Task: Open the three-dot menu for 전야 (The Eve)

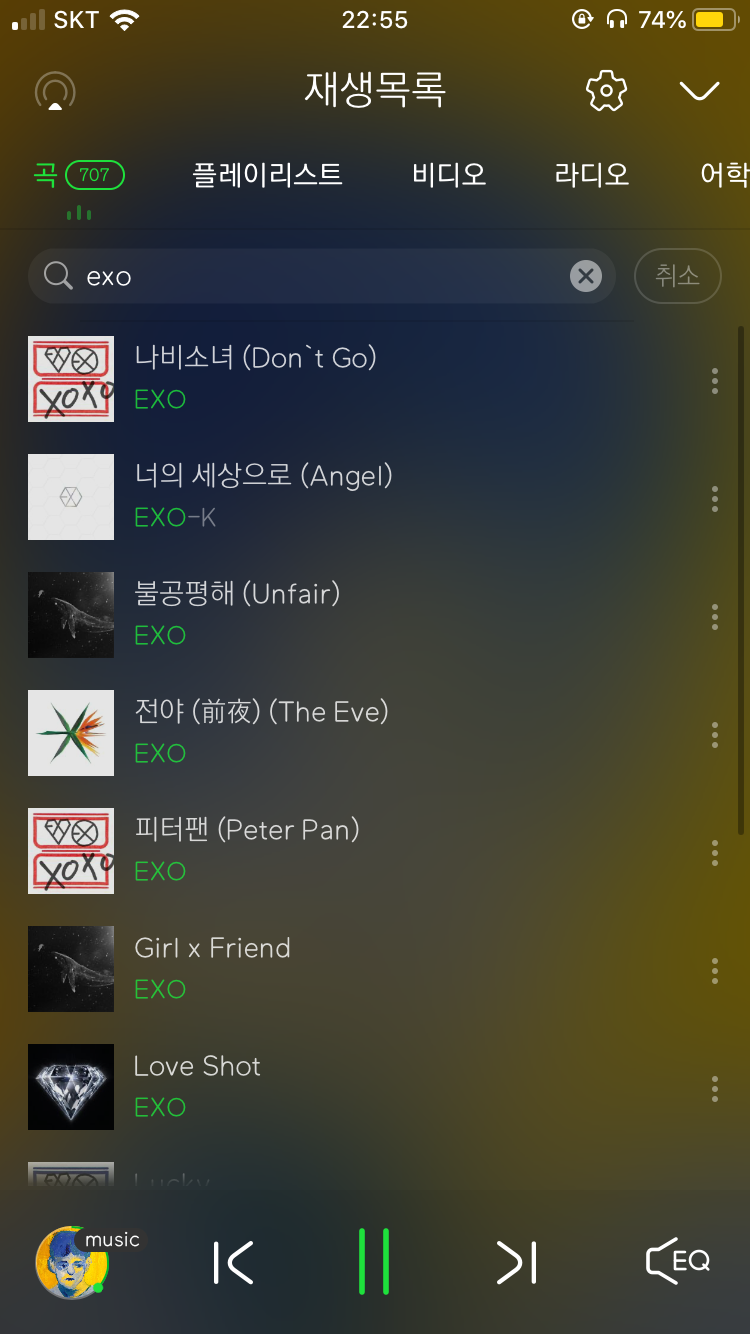Action: (x=714, y=734)
